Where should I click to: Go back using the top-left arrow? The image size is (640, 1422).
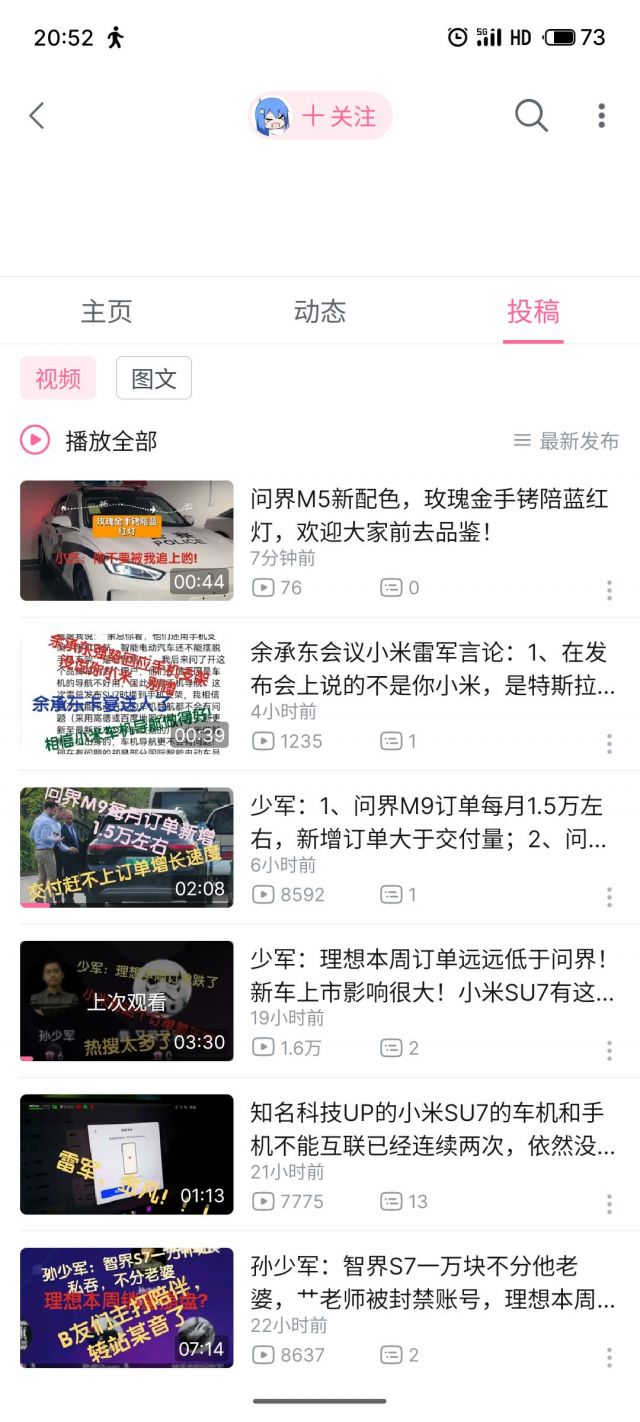click(37, 116)
